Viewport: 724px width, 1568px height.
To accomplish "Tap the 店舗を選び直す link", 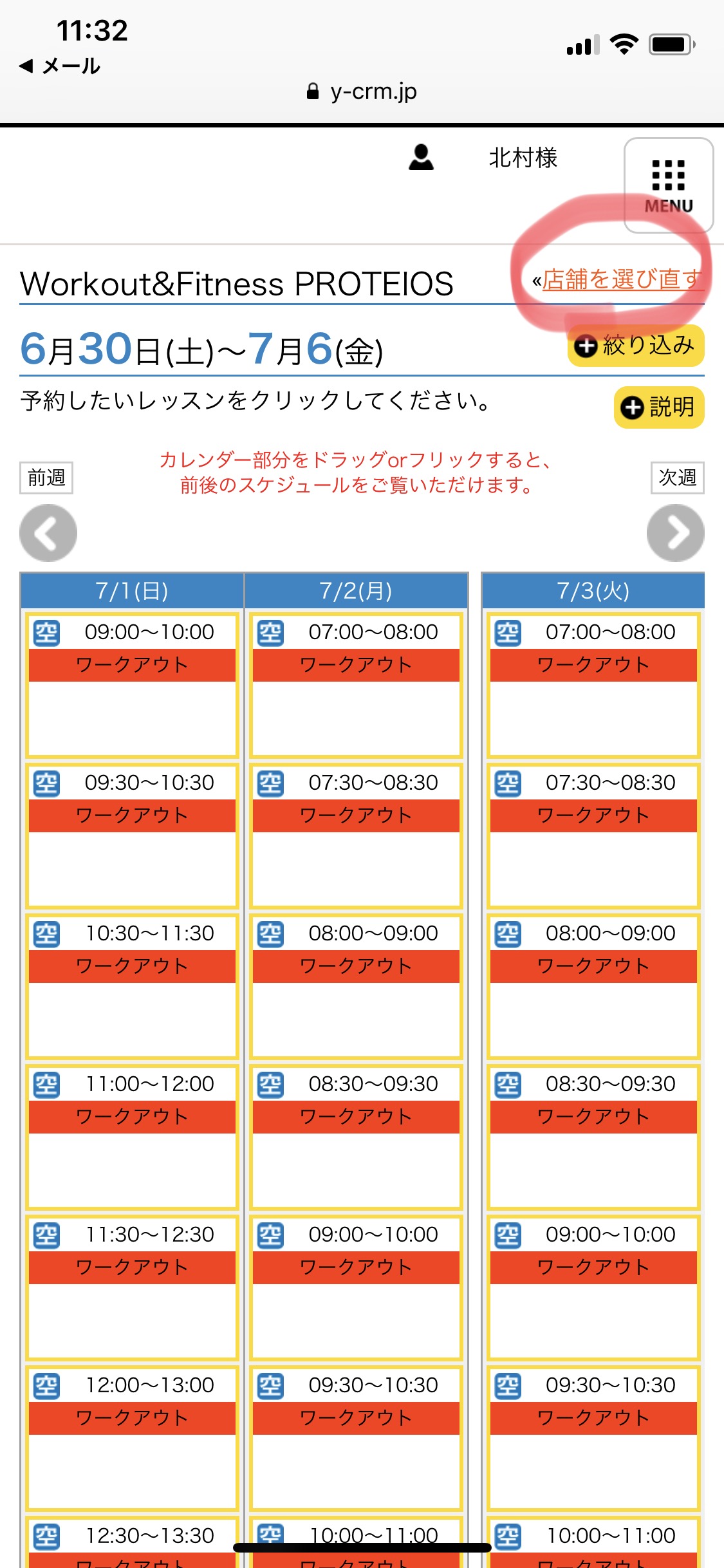I will click(622, 279).
